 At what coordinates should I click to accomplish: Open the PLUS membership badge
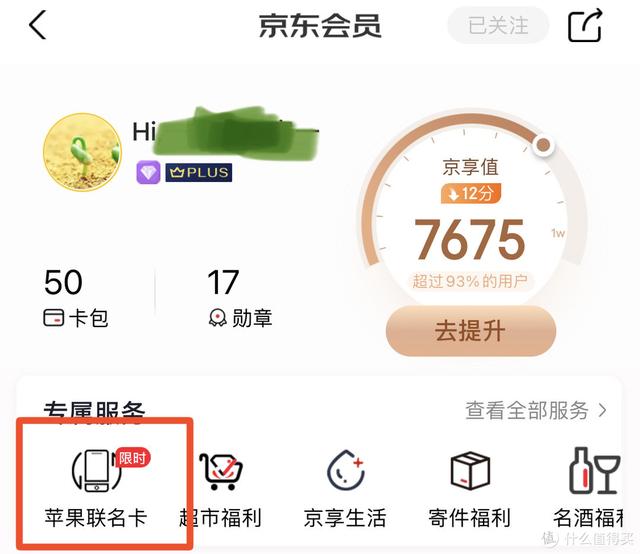coord(198,172)
